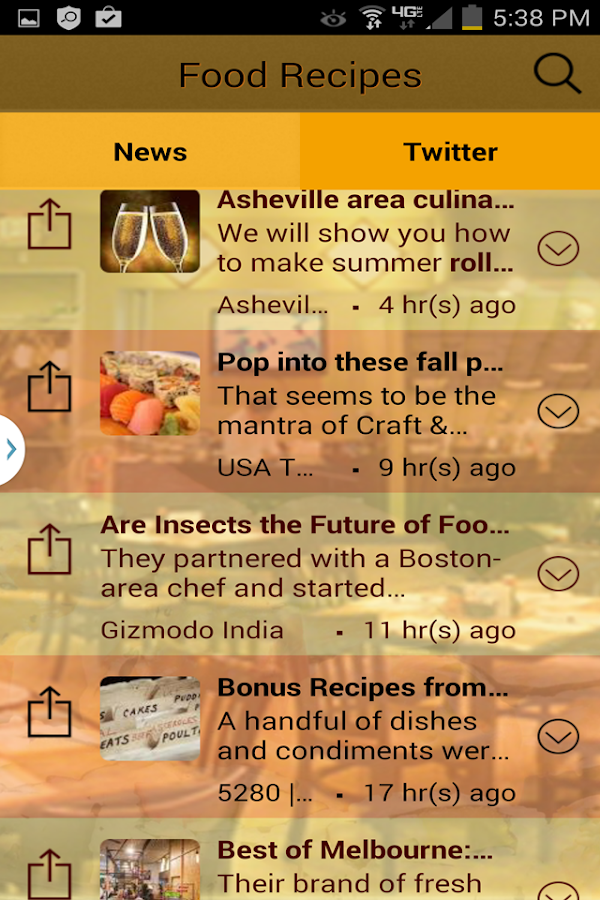Switch to the Twitter tab
The height and width of the screenshot is (900, 600).
(x=450, y=152)
